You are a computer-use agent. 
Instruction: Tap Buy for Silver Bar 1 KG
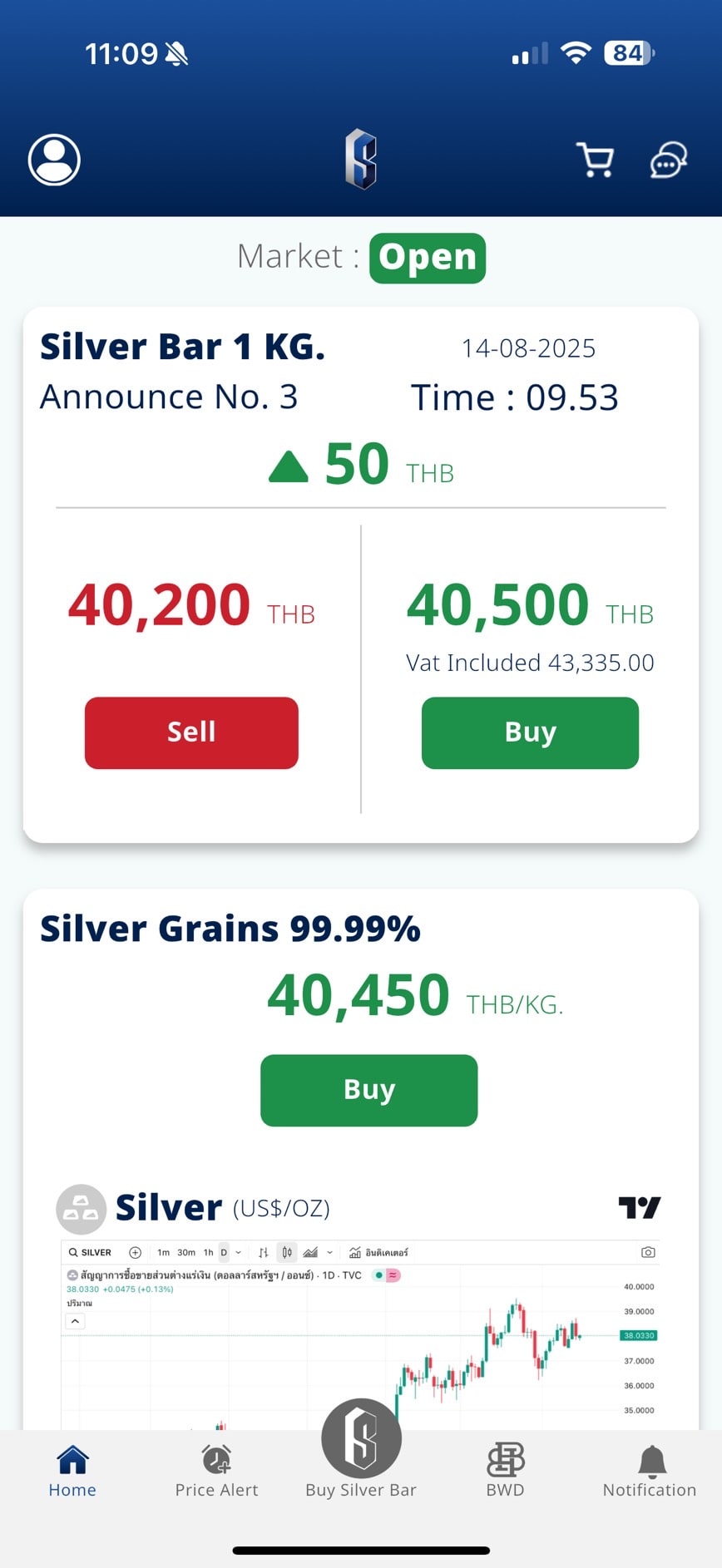[530, 732]
